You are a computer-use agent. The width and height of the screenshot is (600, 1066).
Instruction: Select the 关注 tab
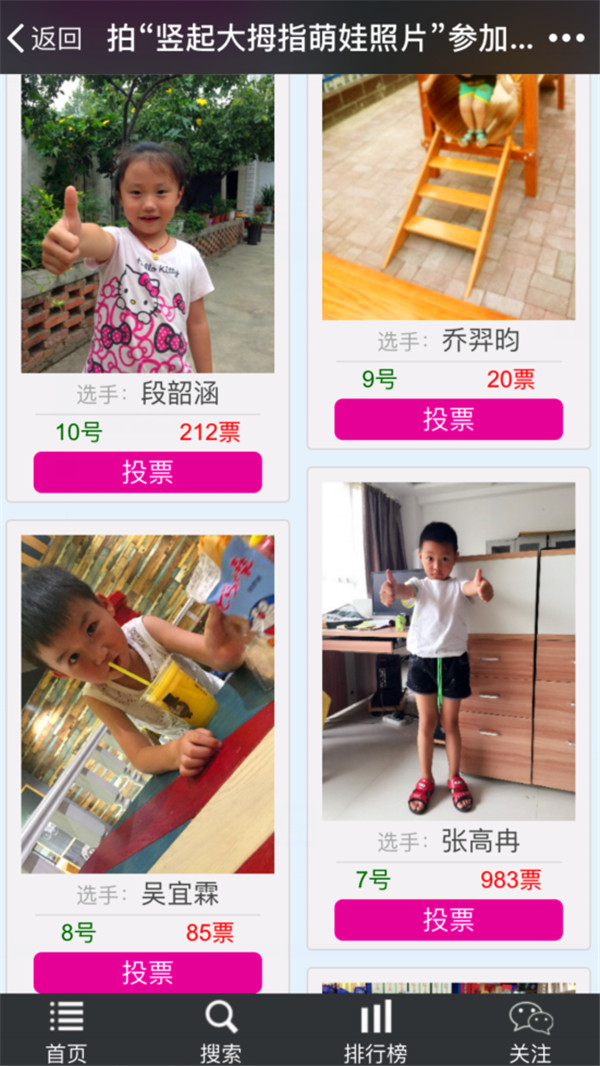[x=530, y=1031]
